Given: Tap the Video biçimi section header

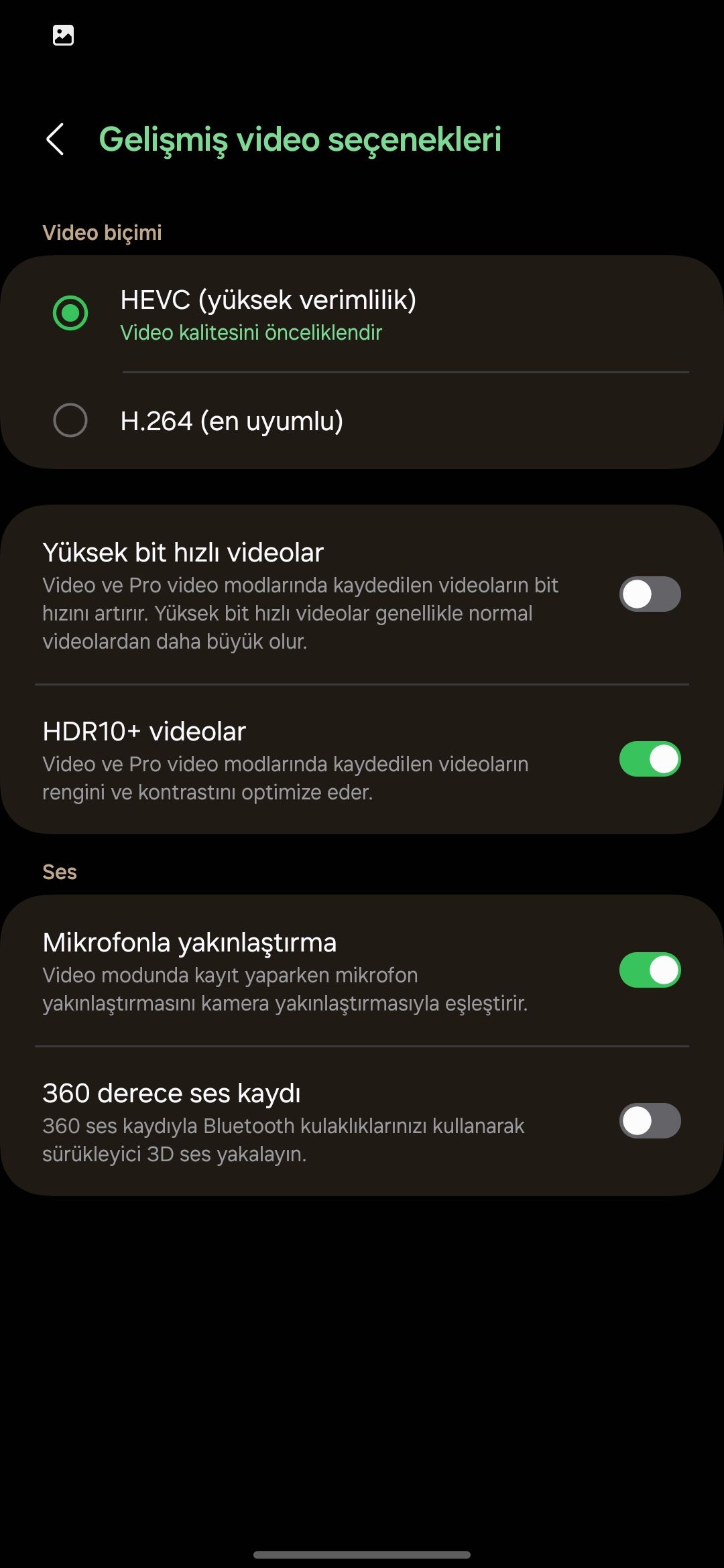Looking at the screenshot, I should click(x=103, y=233).
